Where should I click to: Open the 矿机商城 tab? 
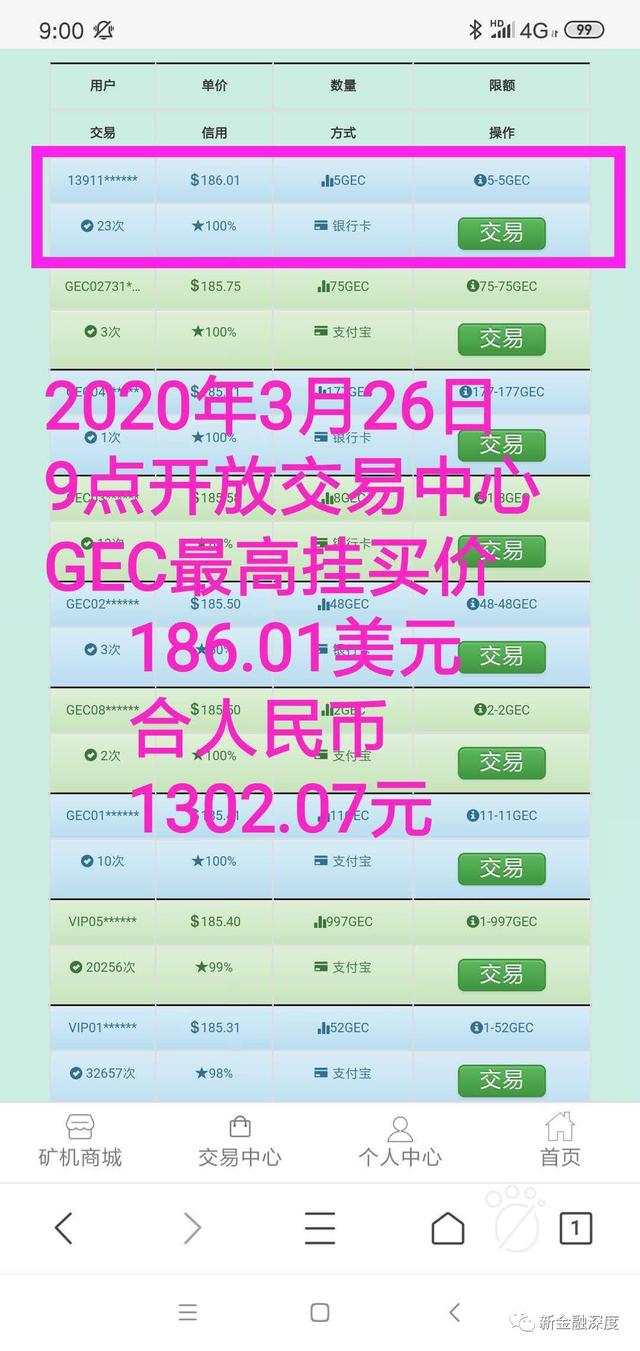pos(80,1142)
